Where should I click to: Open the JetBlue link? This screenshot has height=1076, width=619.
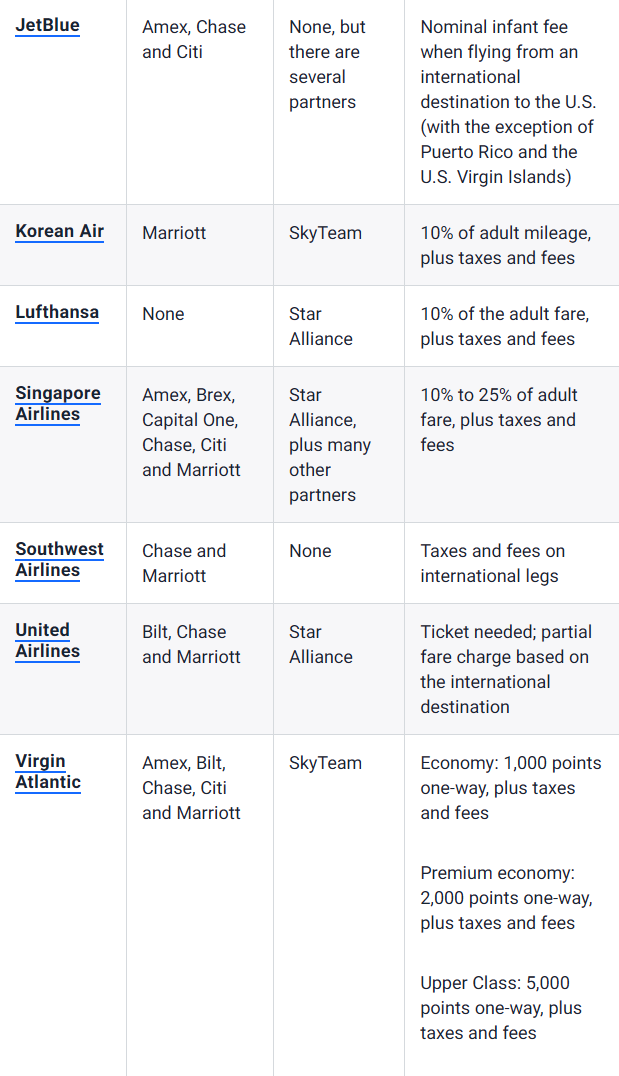click(47, 26)
